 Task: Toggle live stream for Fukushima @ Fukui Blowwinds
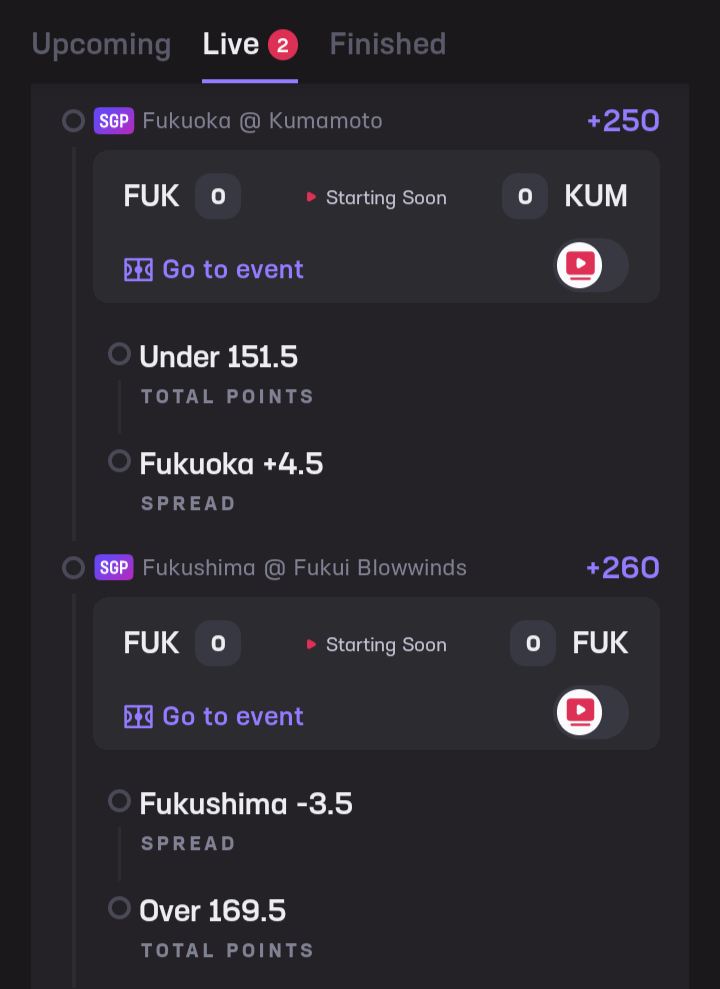(592, 712)
